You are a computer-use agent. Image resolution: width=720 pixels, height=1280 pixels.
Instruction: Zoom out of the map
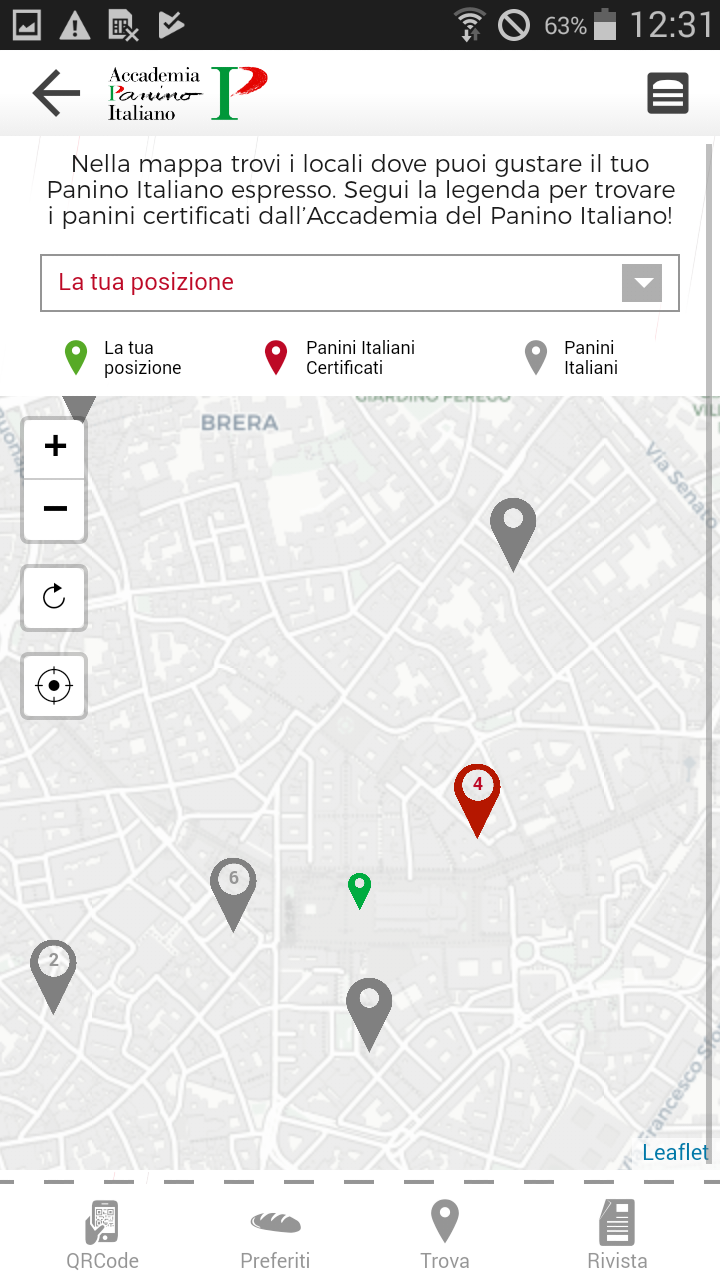[55, 509]
